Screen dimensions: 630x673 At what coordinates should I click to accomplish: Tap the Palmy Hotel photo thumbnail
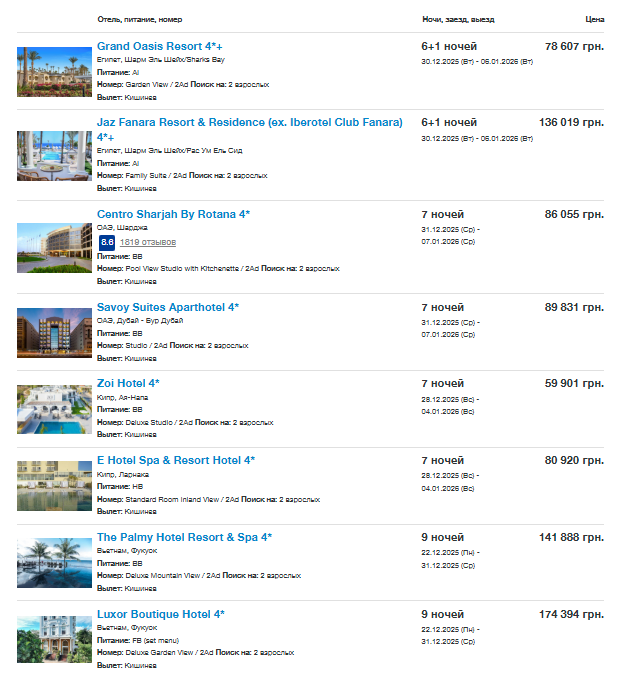(47, 563)
